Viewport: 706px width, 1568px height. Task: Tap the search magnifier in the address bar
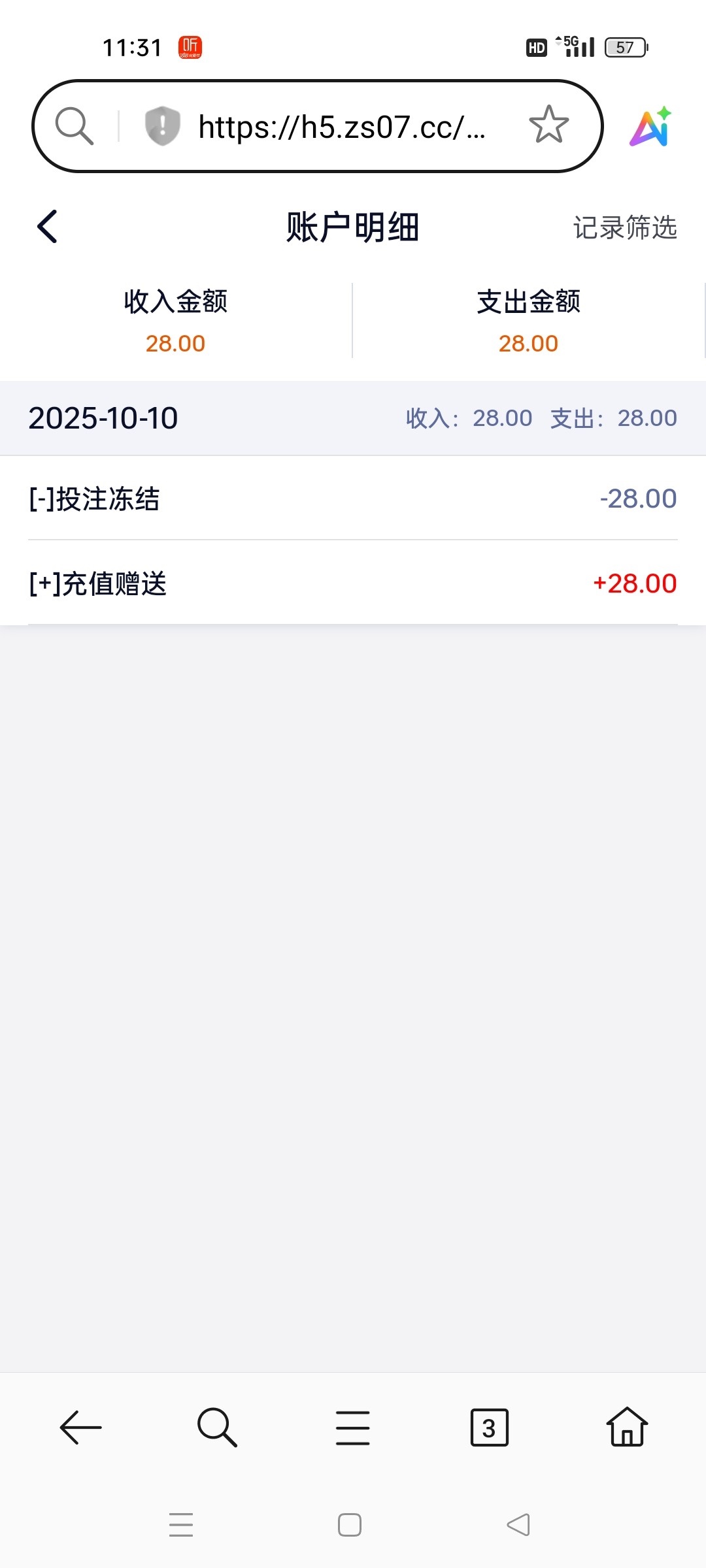coord(75,125)
